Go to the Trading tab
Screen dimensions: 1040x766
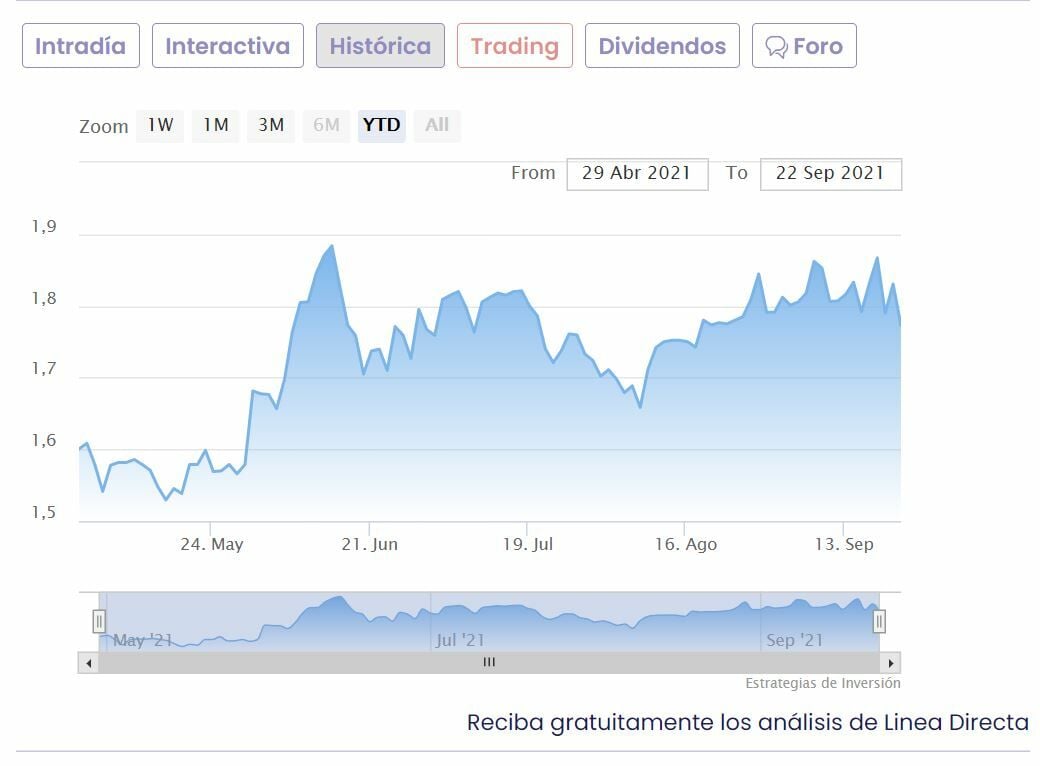click(514, 46)
